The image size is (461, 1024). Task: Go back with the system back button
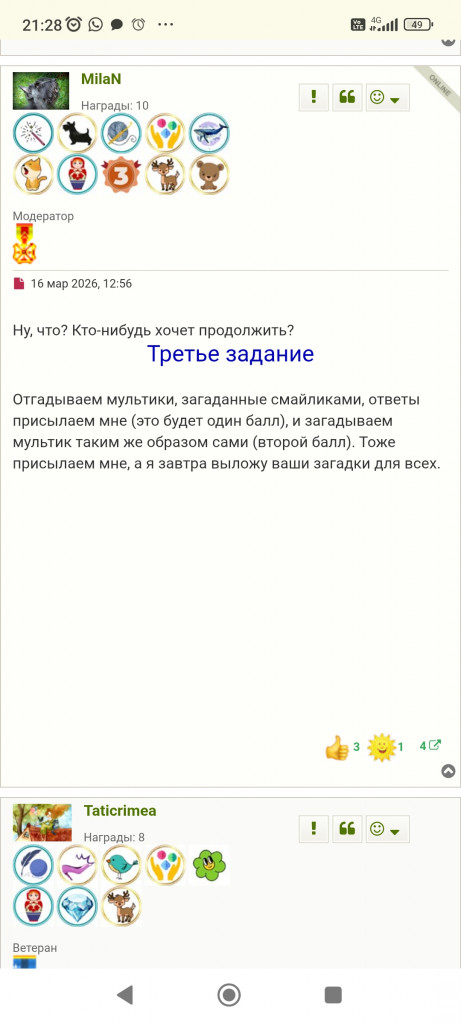tap(124, 995)
